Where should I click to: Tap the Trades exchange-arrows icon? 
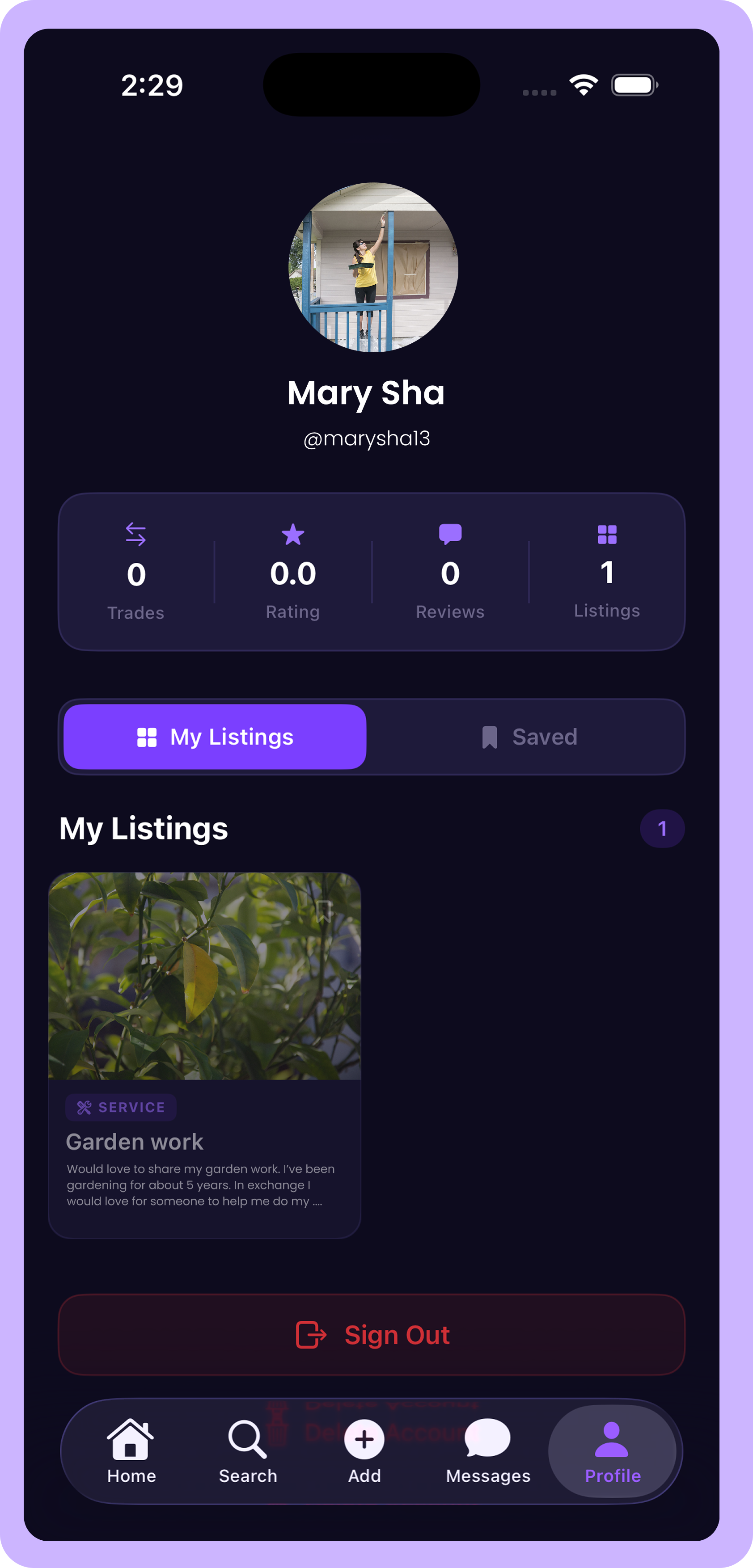coord(136,535)
